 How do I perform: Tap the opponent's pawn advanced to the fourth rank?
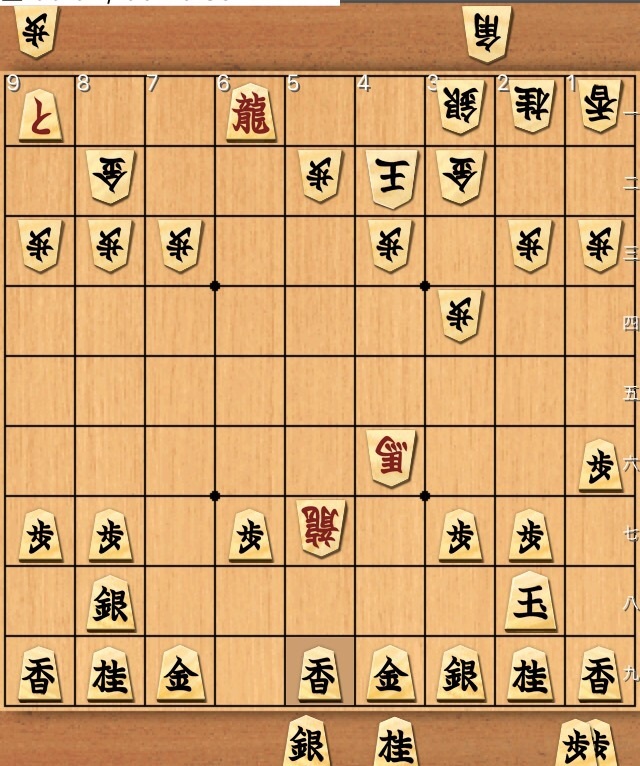(460, 315)
